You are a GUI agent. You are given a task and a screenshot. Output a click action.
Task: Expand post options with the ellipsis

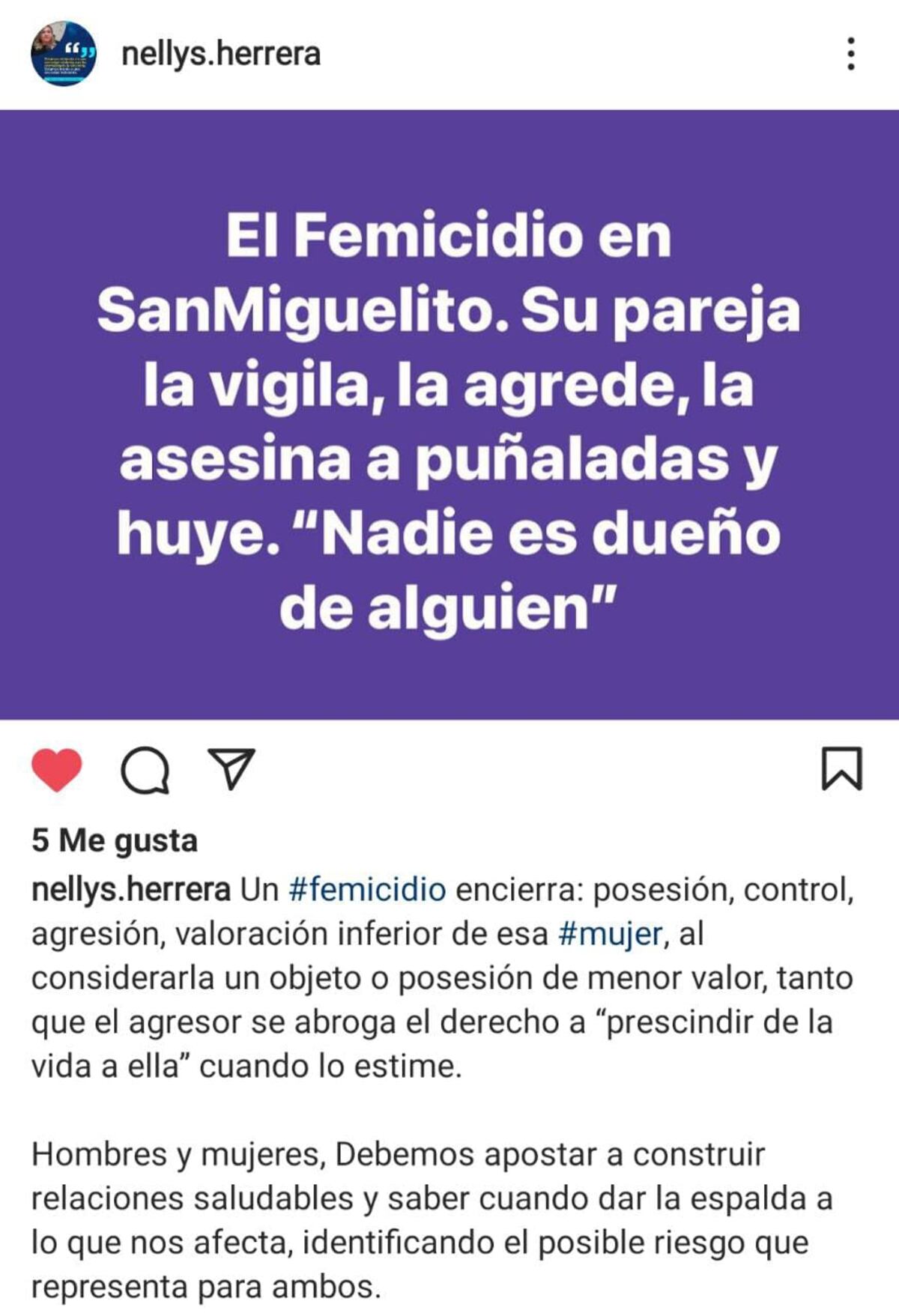tap(851, 54)
